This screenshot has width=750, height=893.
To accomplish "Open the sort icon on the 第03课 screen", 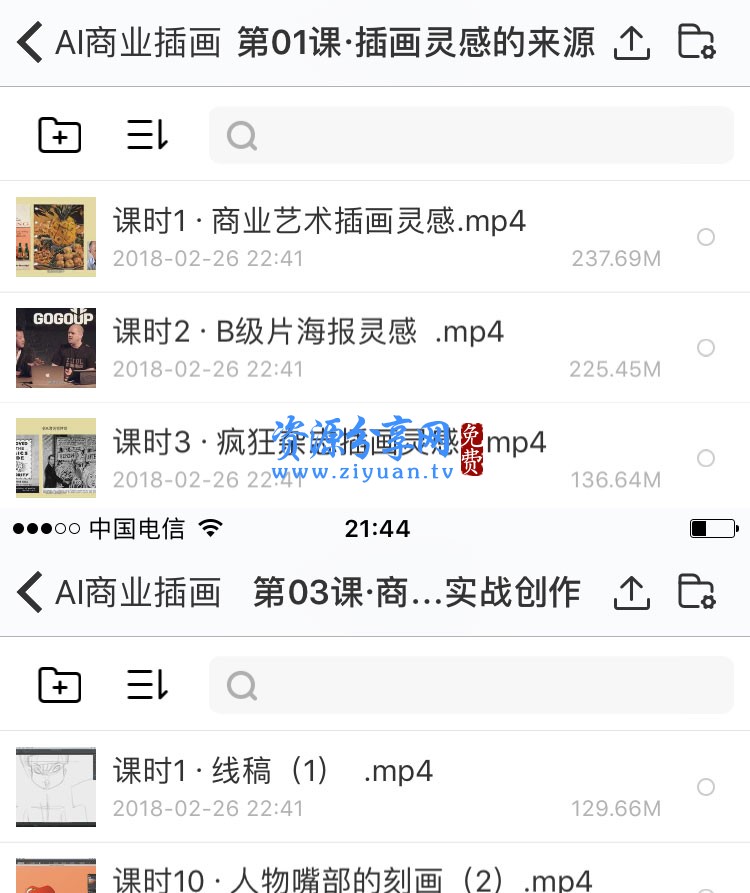I will (x=146, y=684).
